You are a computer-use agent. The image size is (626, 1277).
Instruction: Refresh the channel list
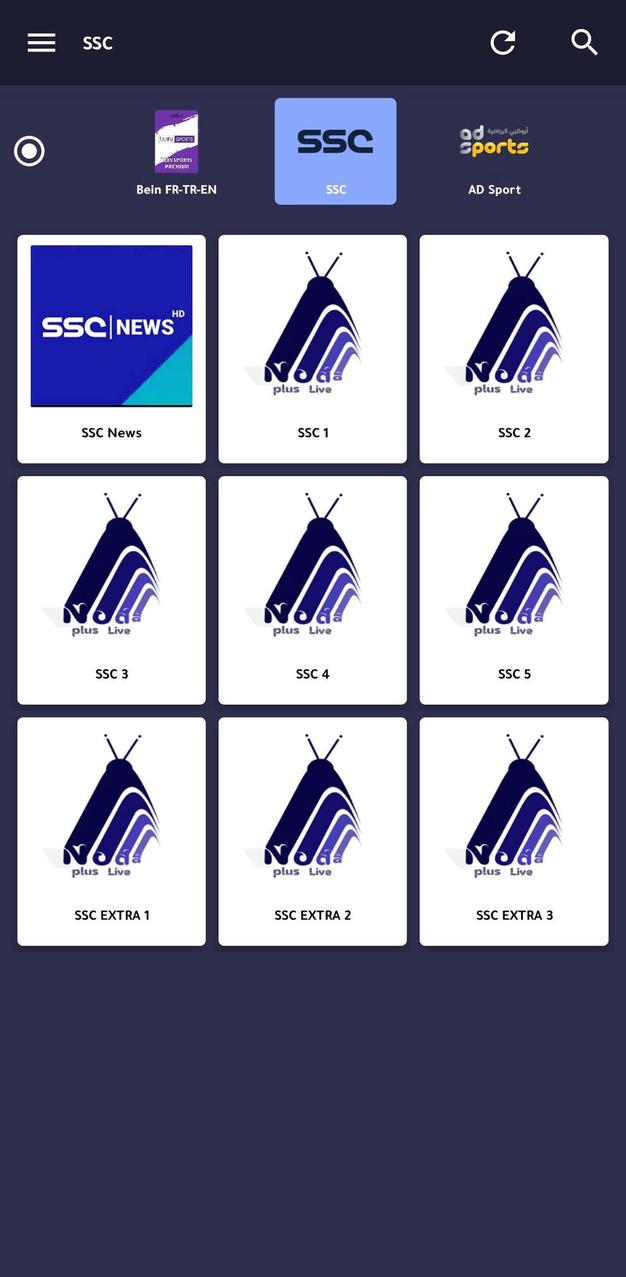[x=503, y=42]
